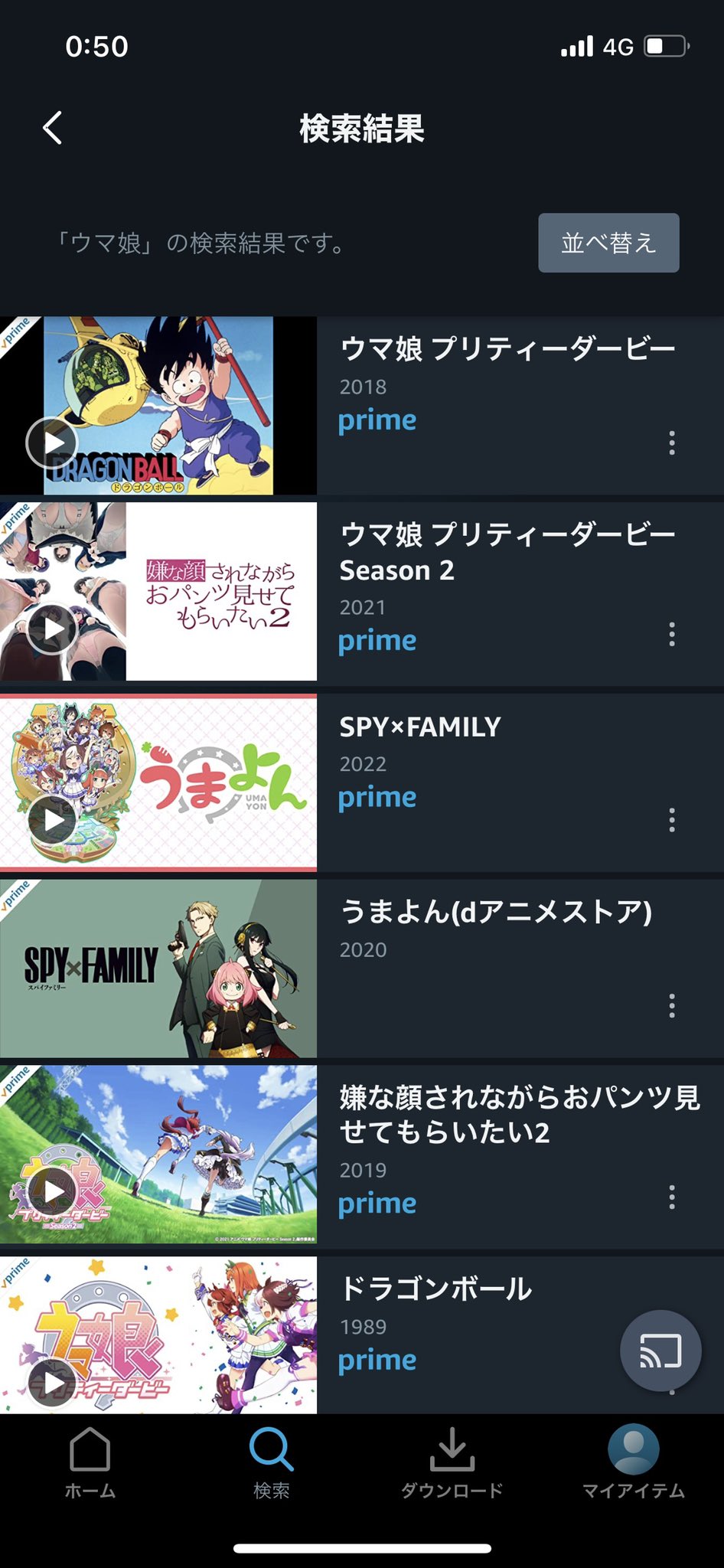The image size is (724, 1568).
Task: Go back using the top-left arrow
Action: point(52,128)
